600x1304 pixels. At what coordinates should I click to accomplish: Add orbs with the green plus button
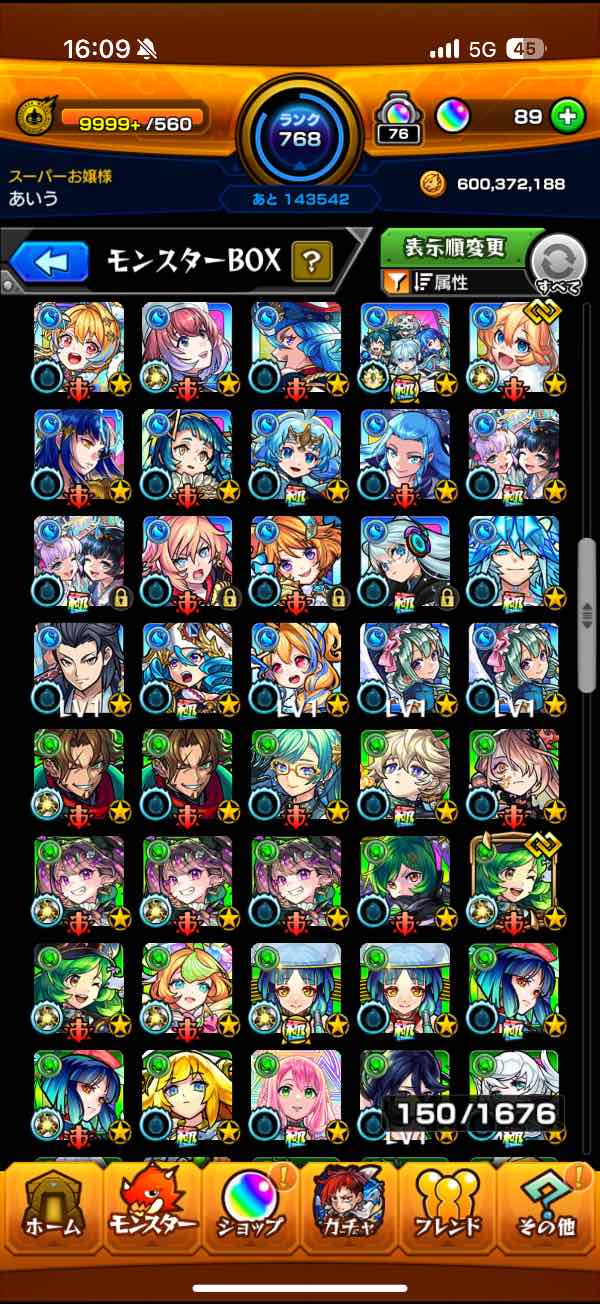click(x=567, y=116)
